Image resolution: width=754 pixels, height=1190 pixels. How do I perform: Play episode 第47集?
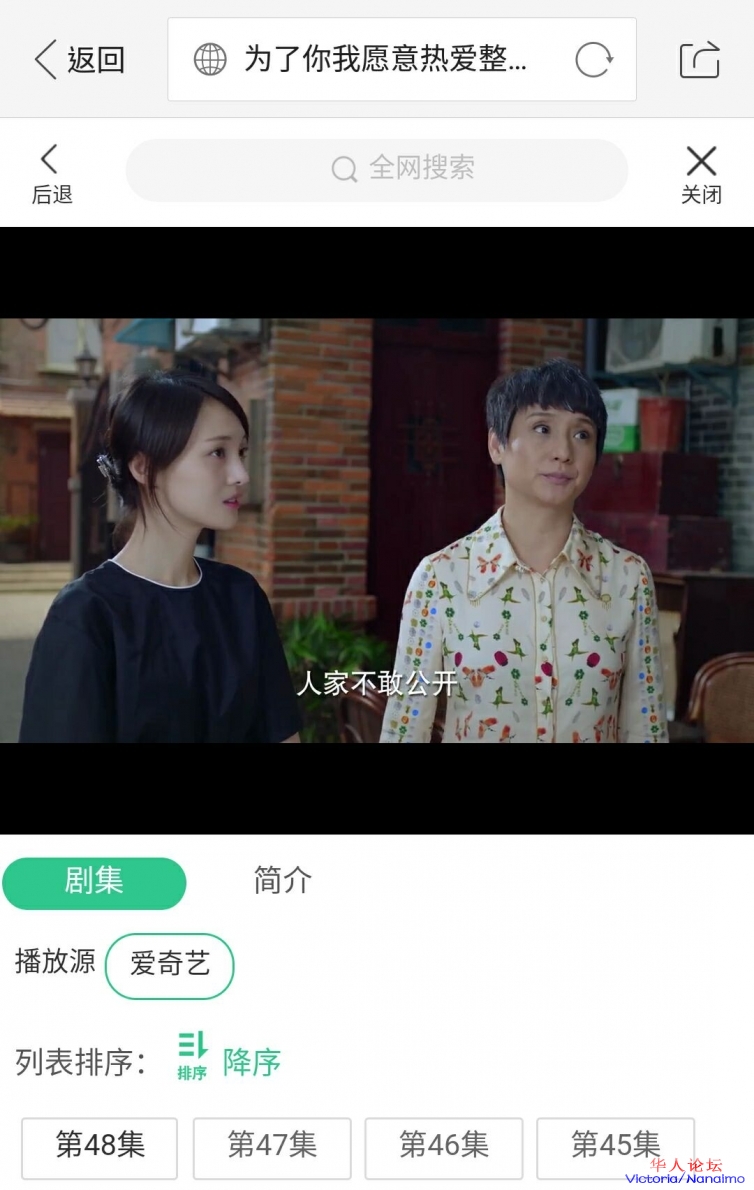pos(271,1146)
